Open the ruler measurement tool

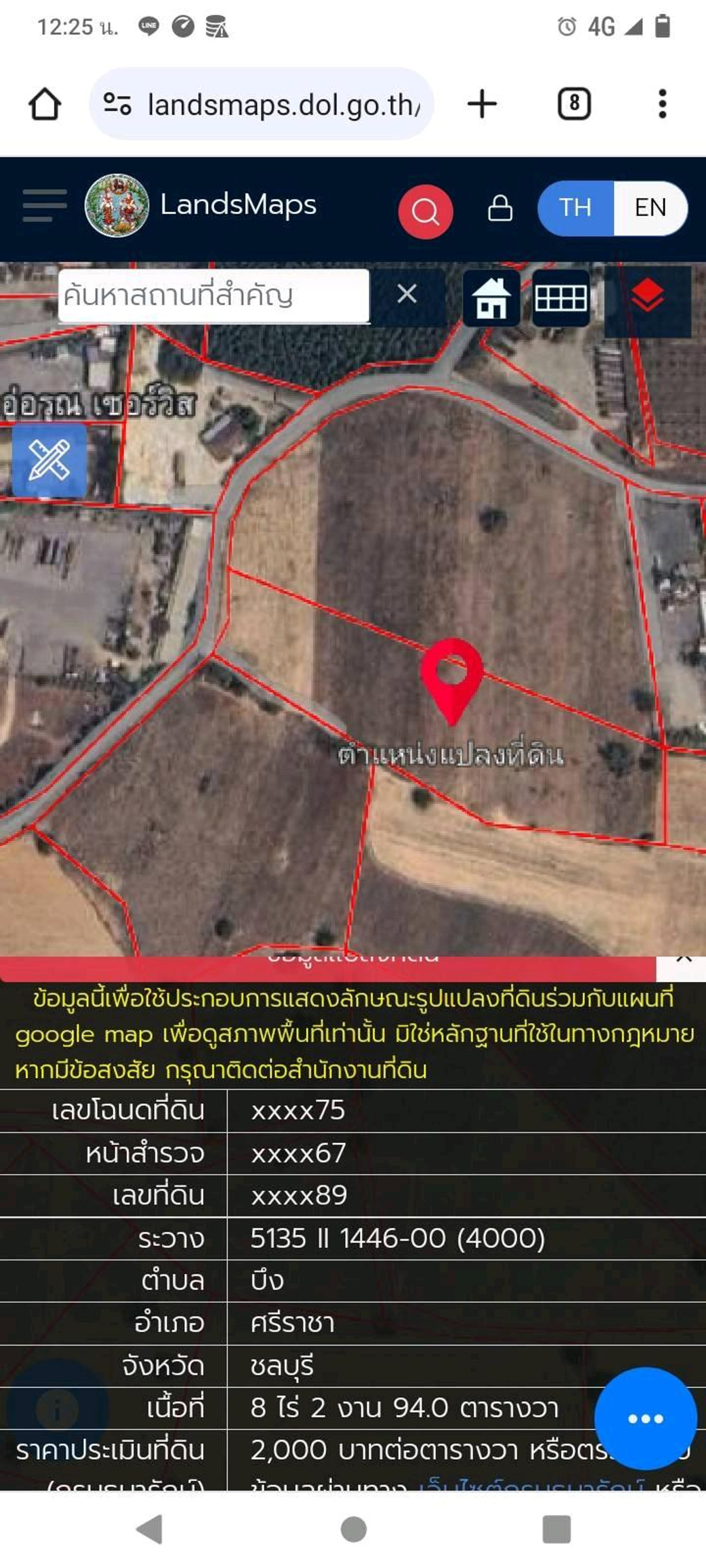49,460
